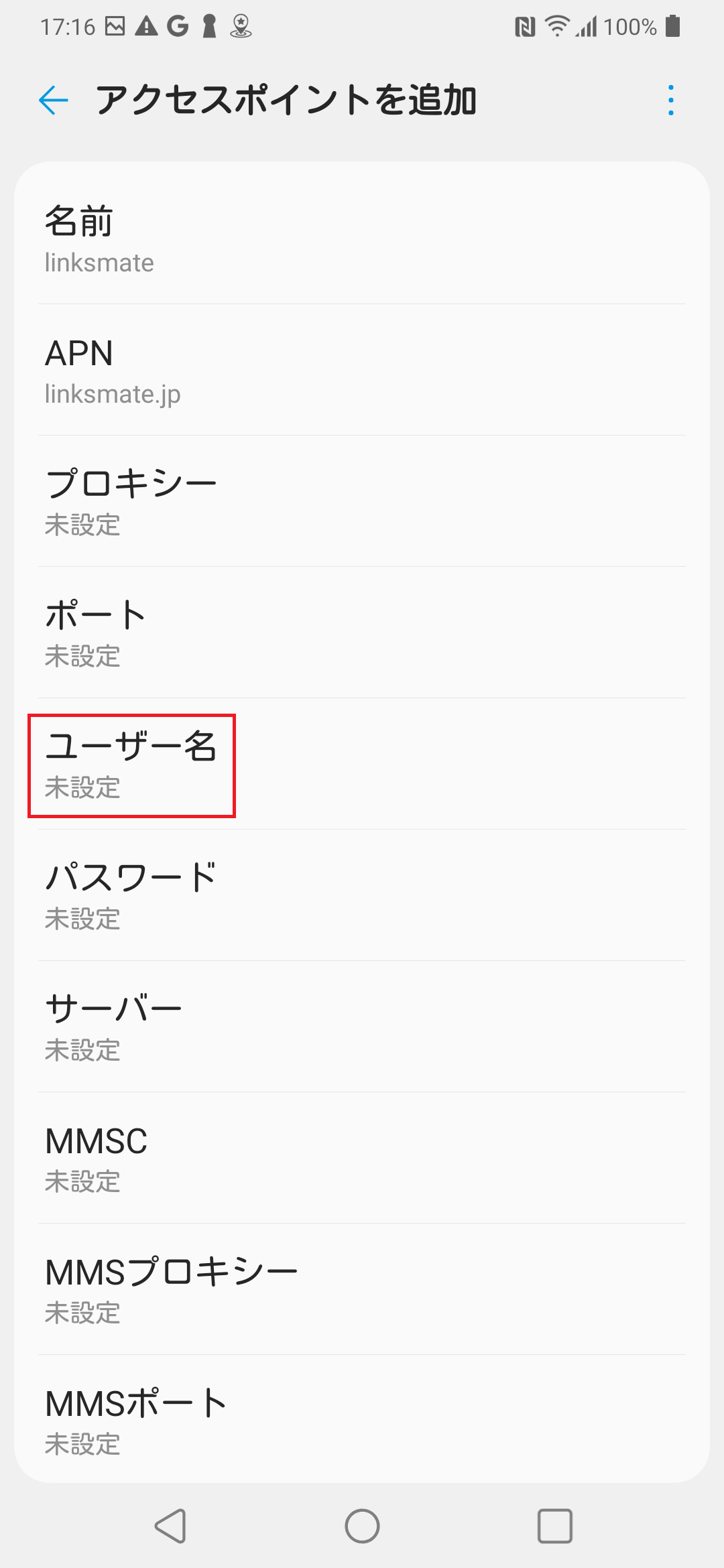The width and height of the screenshot is (724, 1568).
Task: Edit the 名前 field
Action: click(x=362, y=239)
